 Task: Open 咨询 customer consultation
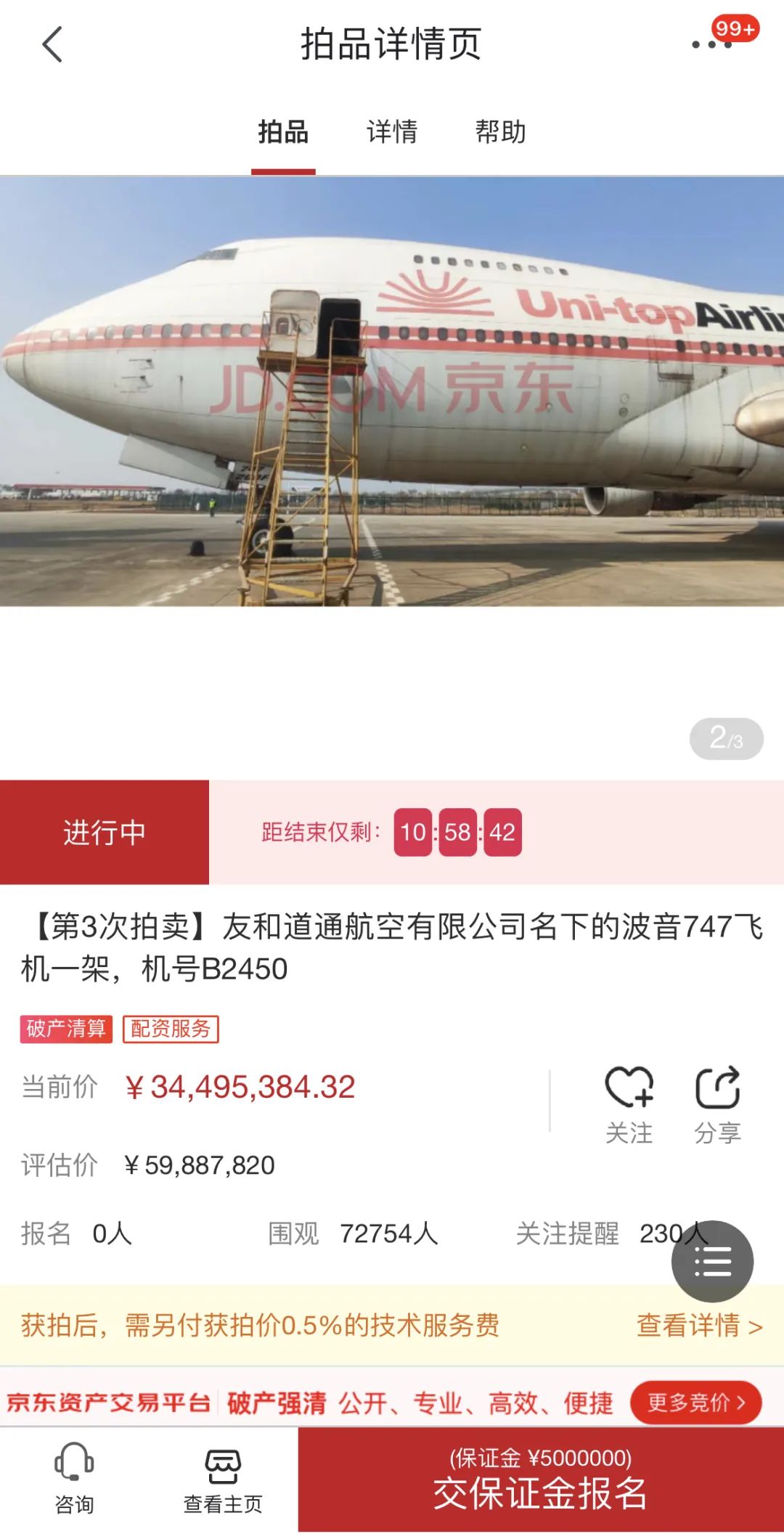[74, 1480]
